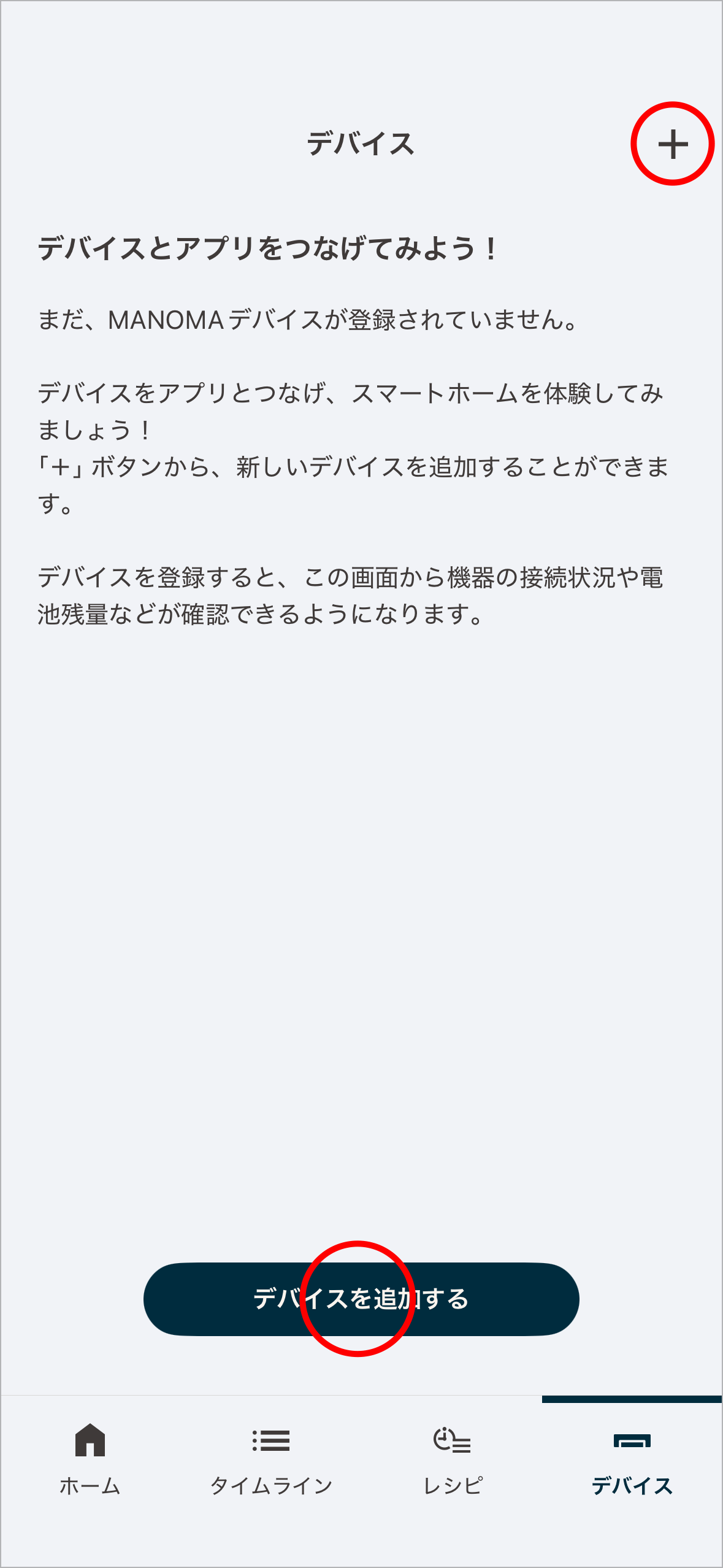Viewport: 723px width, 1568px height.
Task: Open the タイムライン tab
Action: (x=271, y=1459)
